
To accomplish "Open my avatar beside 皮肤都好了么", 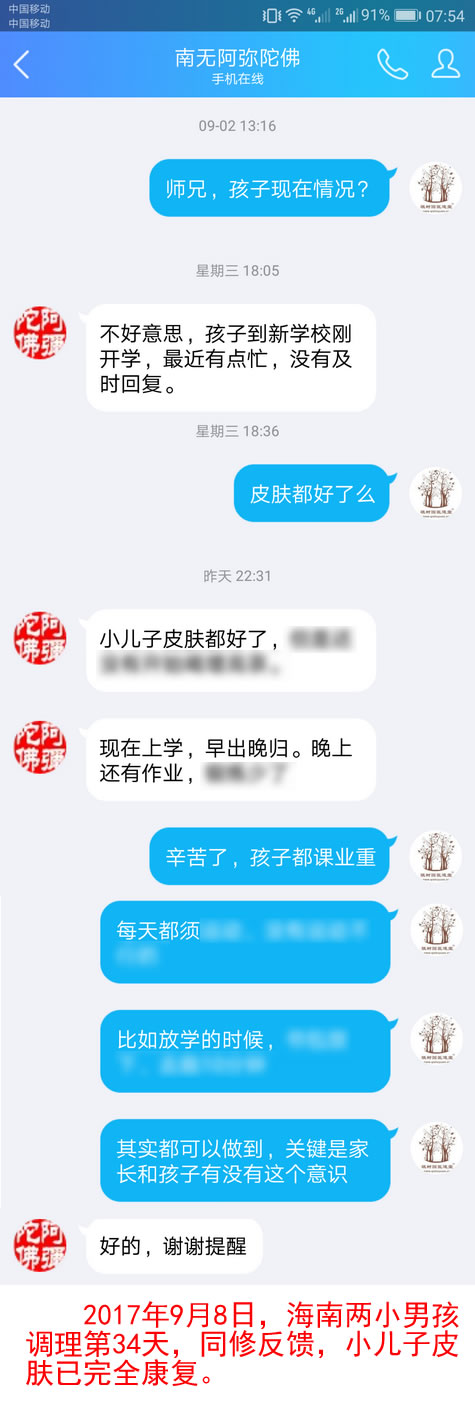I will click(x=436, y=493).
